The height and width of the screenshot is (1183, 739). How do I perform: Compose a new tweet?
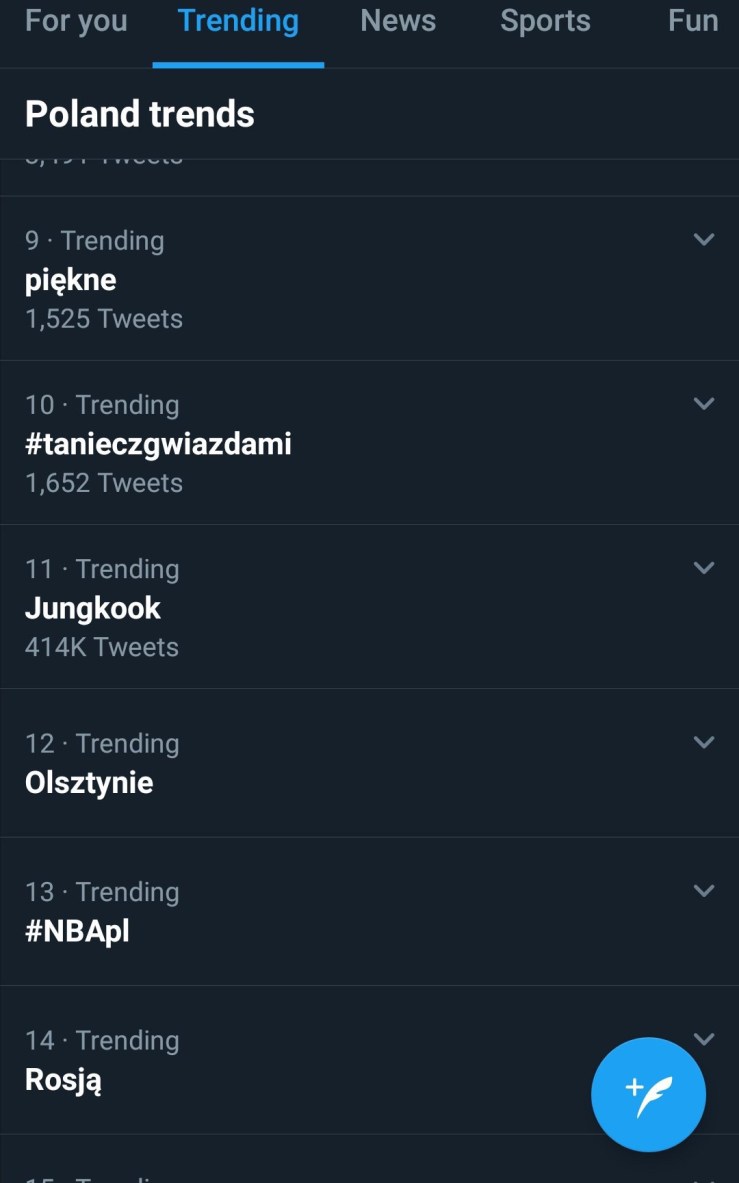tap(648, 1095)
